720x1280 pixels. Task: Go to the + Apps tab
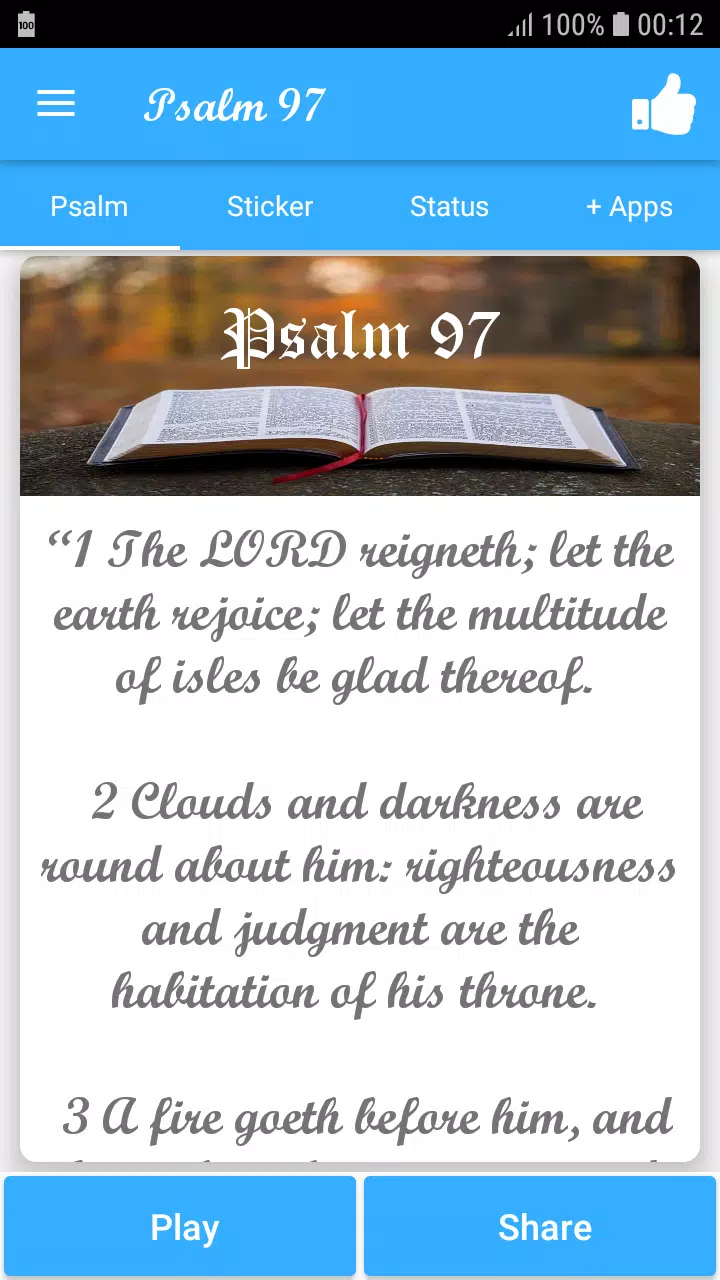629,207
